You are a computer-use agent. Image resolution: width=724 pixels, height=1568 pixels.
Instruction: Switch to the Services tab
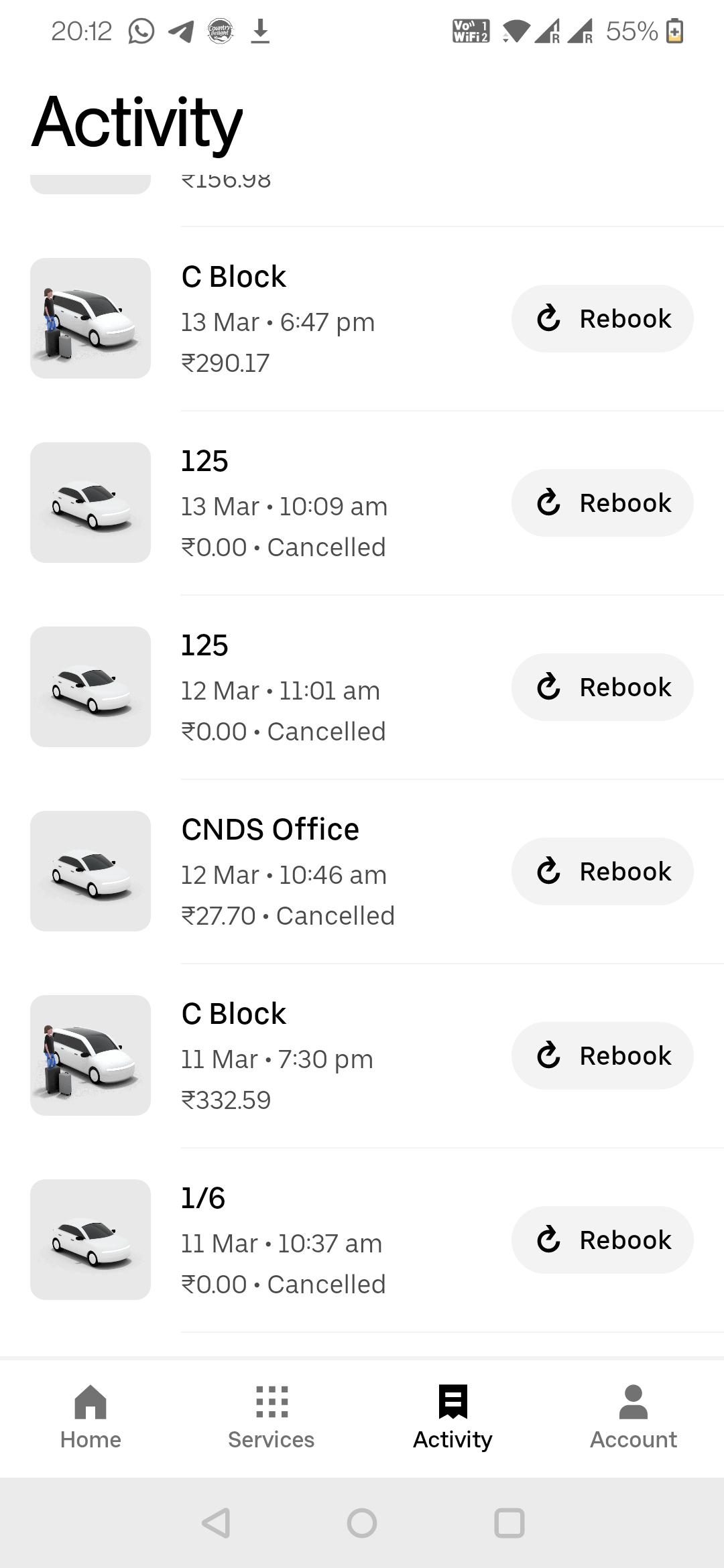coord(271,1417)
